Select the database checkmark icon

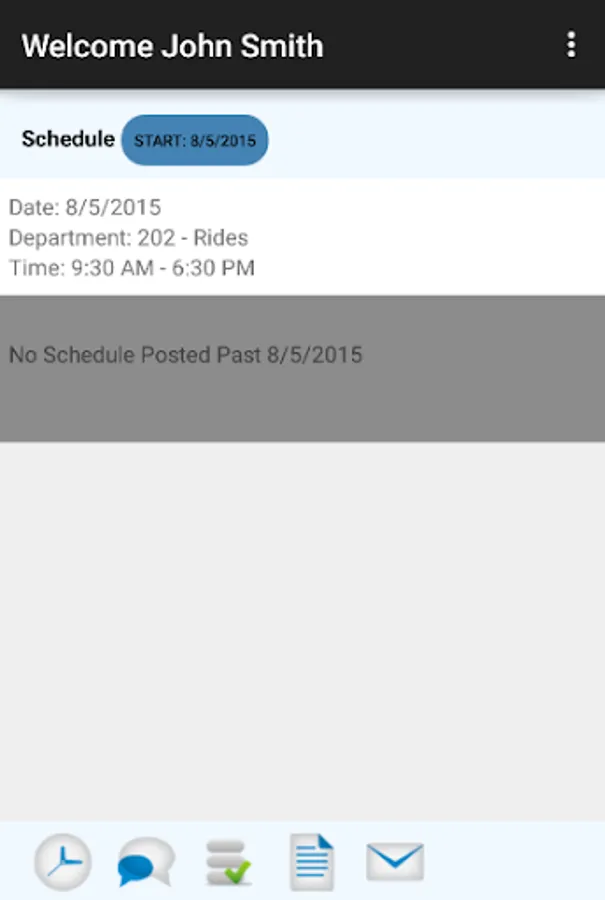click(229, 862)
